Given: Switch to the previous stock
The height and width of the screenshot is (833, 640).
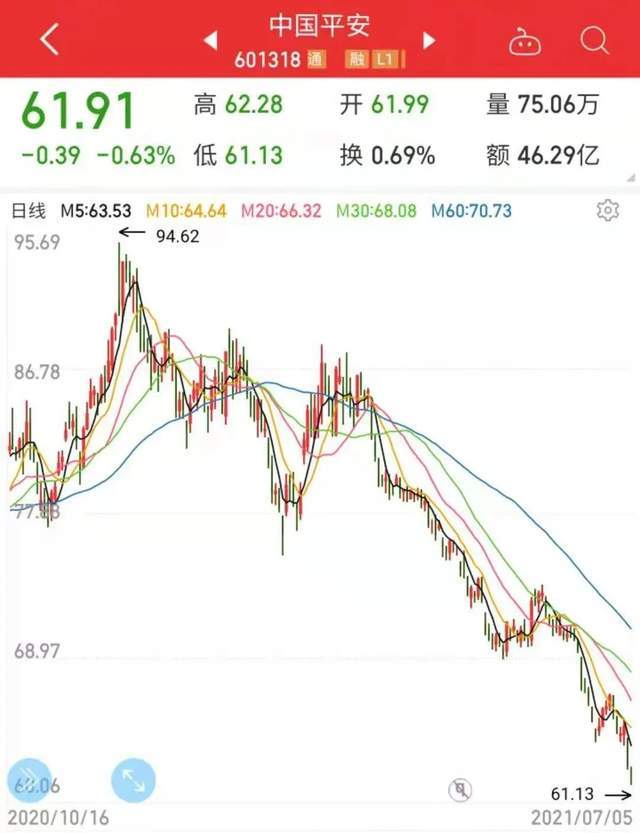Looking at the screenshot, I should (x=211, y=40).
